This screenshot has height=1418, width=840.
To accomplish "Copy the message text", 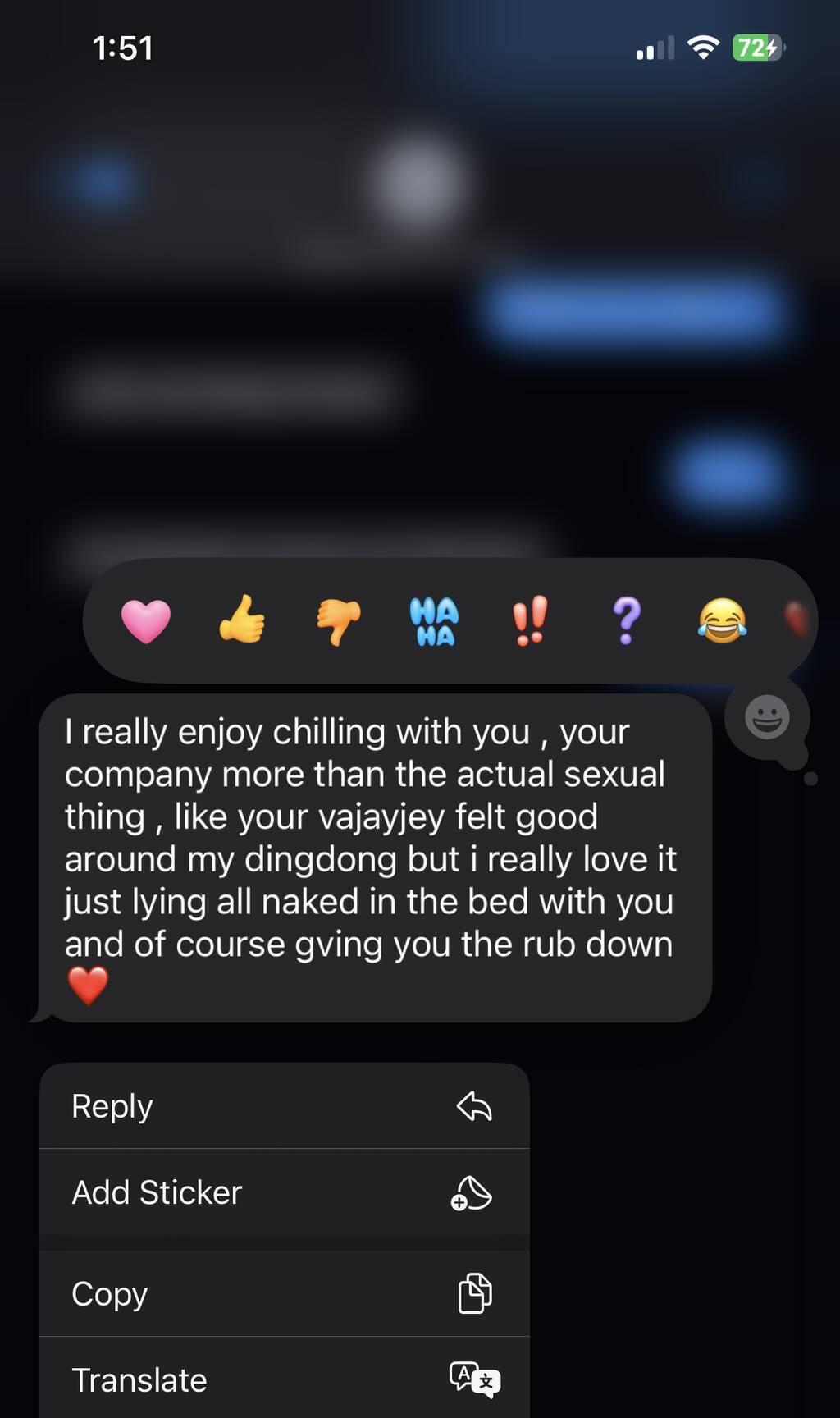I will (x=284, y=1294).
